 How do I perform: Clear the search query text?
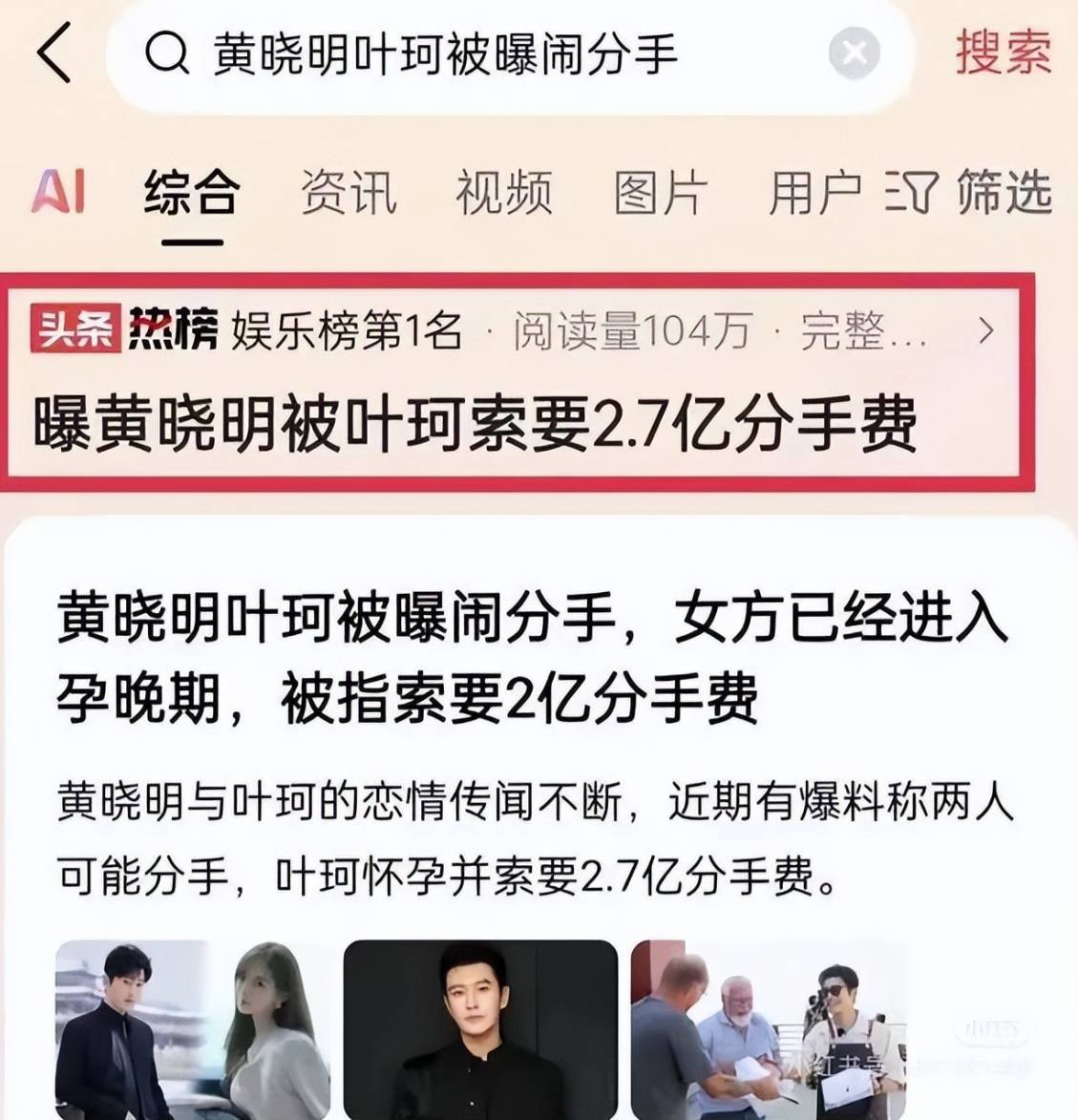click(854, 53)
